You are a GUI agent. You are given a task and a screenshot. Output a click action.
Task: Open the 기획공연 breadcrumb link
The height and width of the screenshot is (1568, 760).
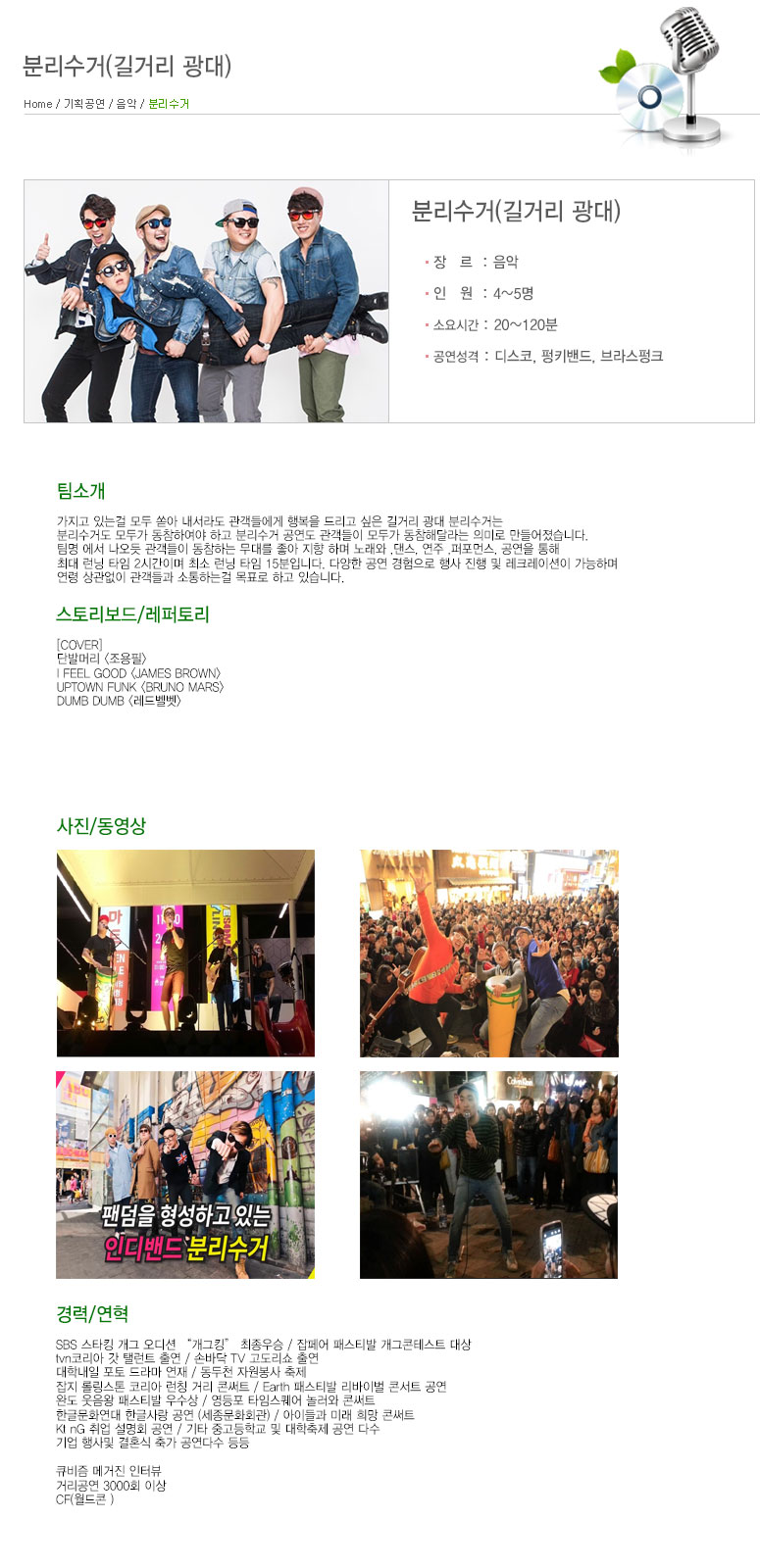[x=84, y=104]
